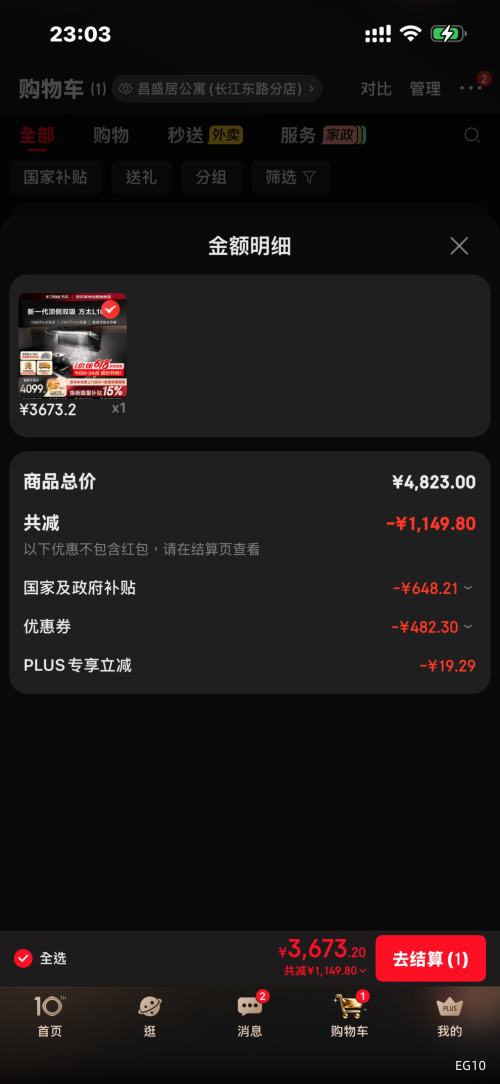Switch to the 逛 tab
The height and width of the screenshot is (1084, 500).
[149, 1016]
